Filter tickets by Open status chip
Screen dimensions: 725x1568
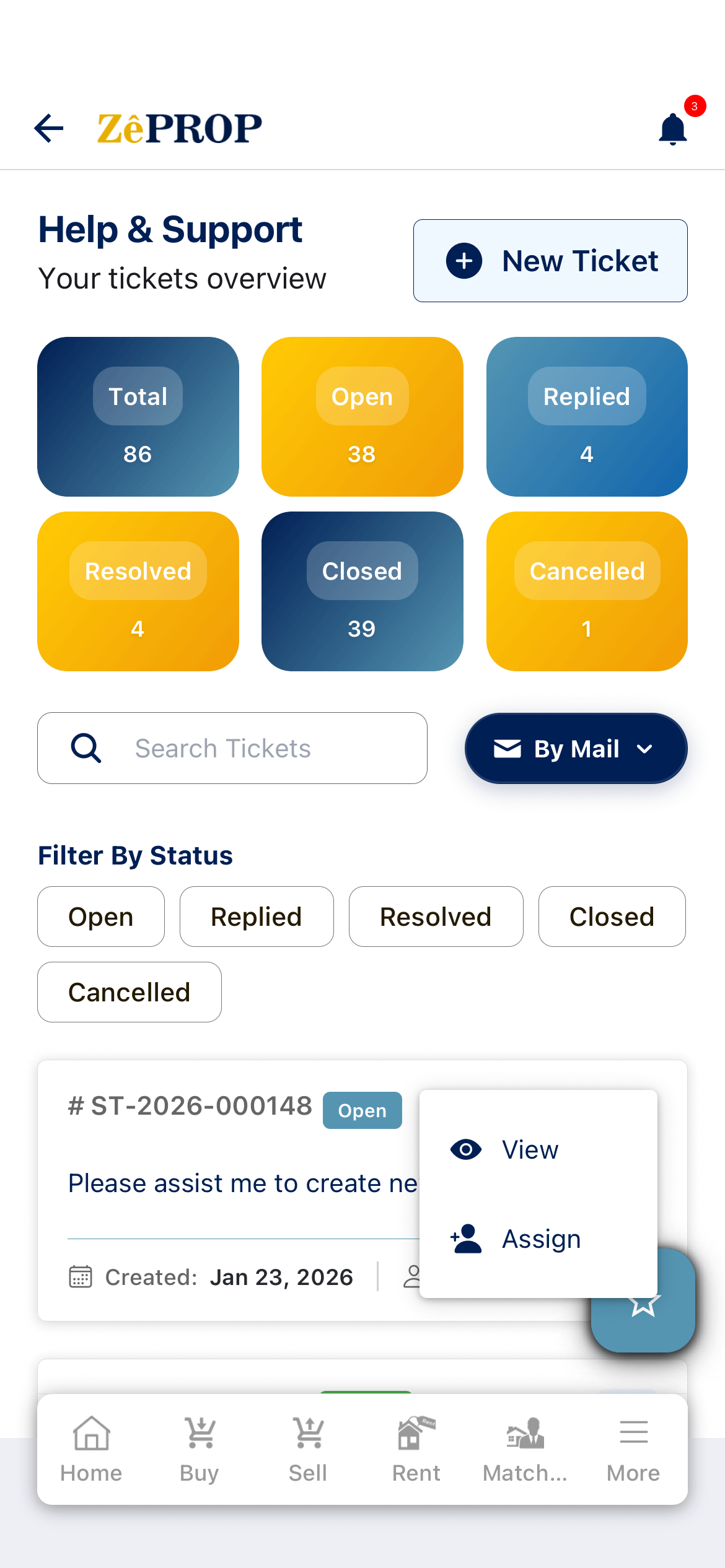(x=101, y=917)
